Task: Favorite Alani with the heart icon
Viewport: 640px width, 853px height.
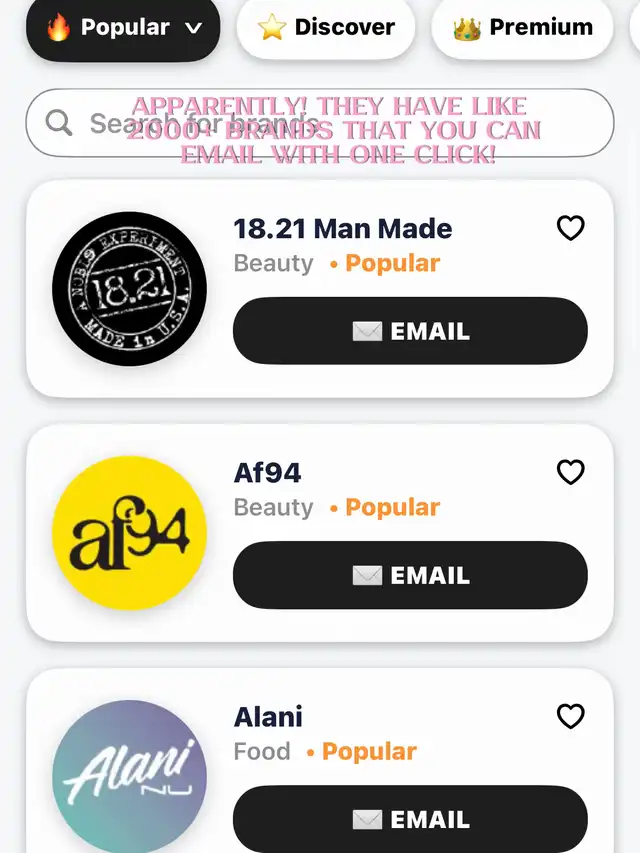Action: 570,716
